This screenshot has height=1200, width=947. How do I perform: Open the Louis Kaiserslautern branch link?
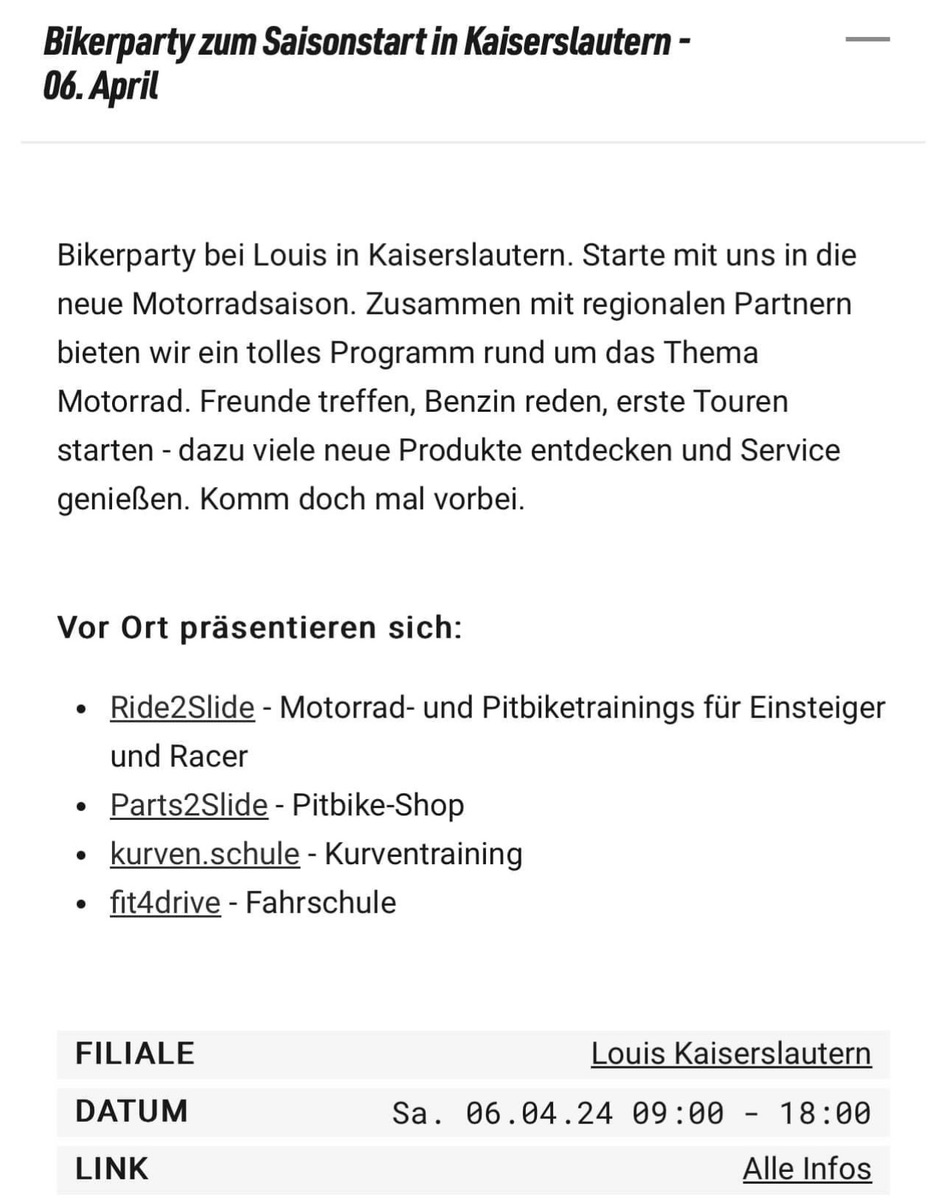730,1053
